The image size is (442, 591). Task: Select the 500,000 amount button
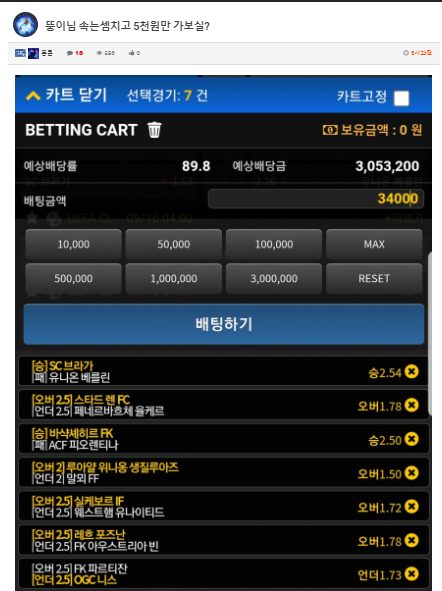pos(73,279)
